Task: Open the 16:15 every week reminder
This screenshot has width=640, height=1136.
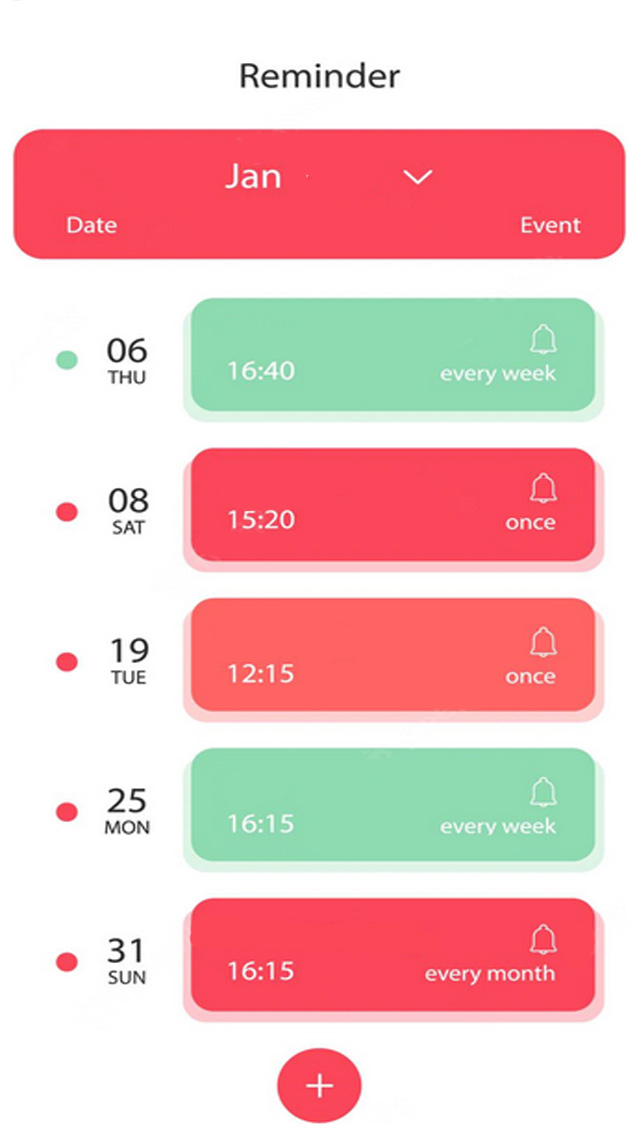Action: point(392,806)
